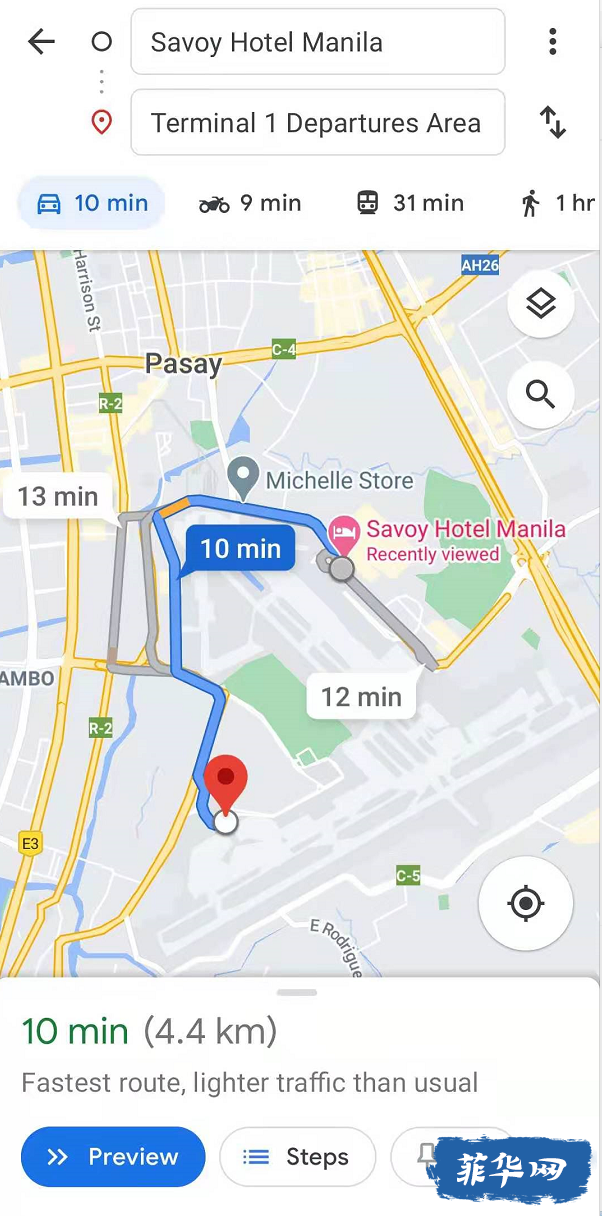The image size is (602, 1216).
Task: Edit the Terminal 1 Departures Area destination
Action: click(317, 123)
